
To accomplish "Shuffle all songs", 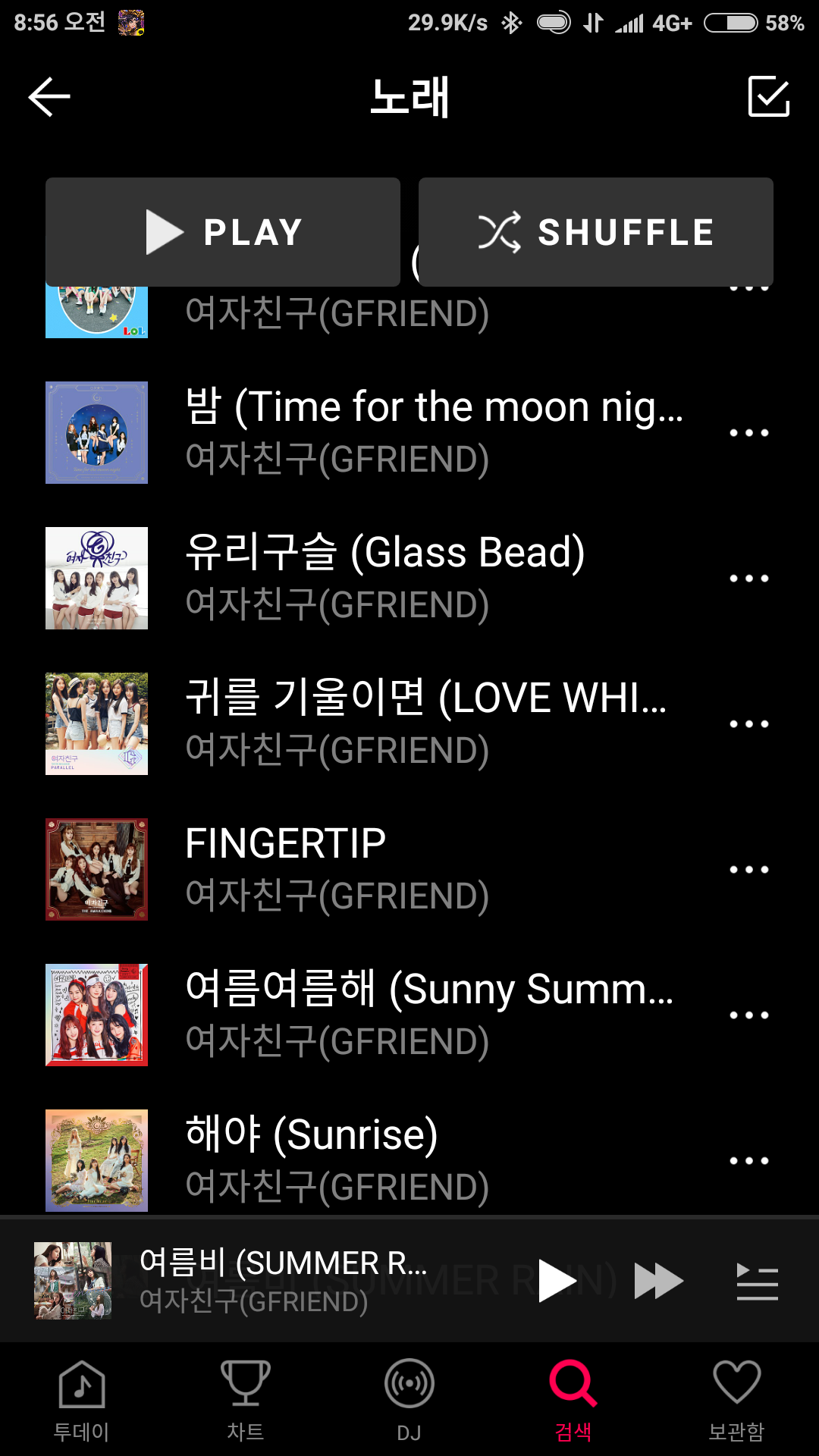I will coord(596,232).
